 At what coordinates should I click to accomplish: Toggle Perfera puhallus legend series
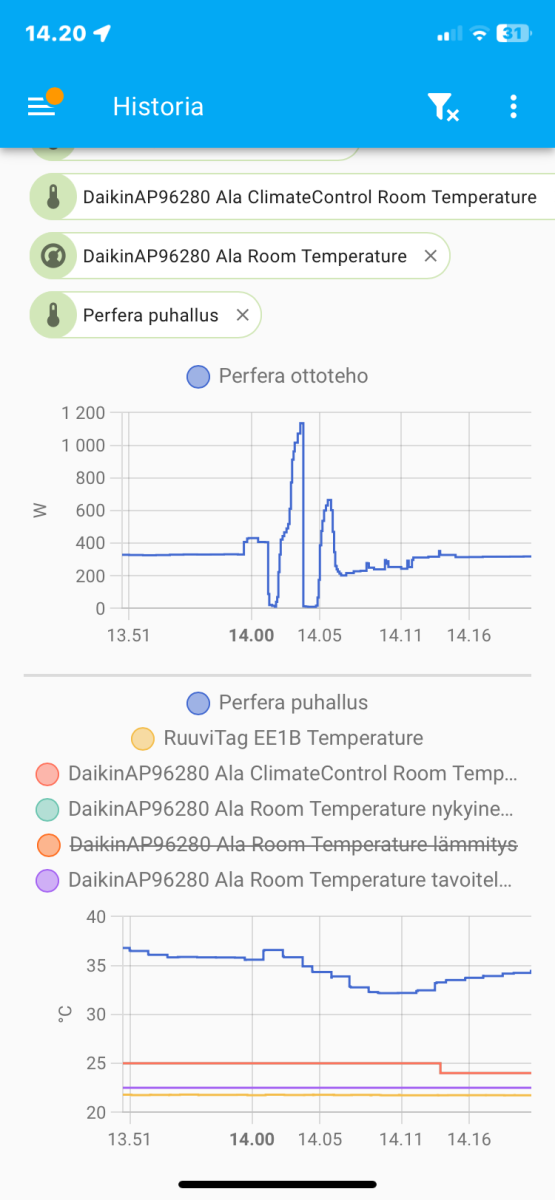click(x=278, y=702)
